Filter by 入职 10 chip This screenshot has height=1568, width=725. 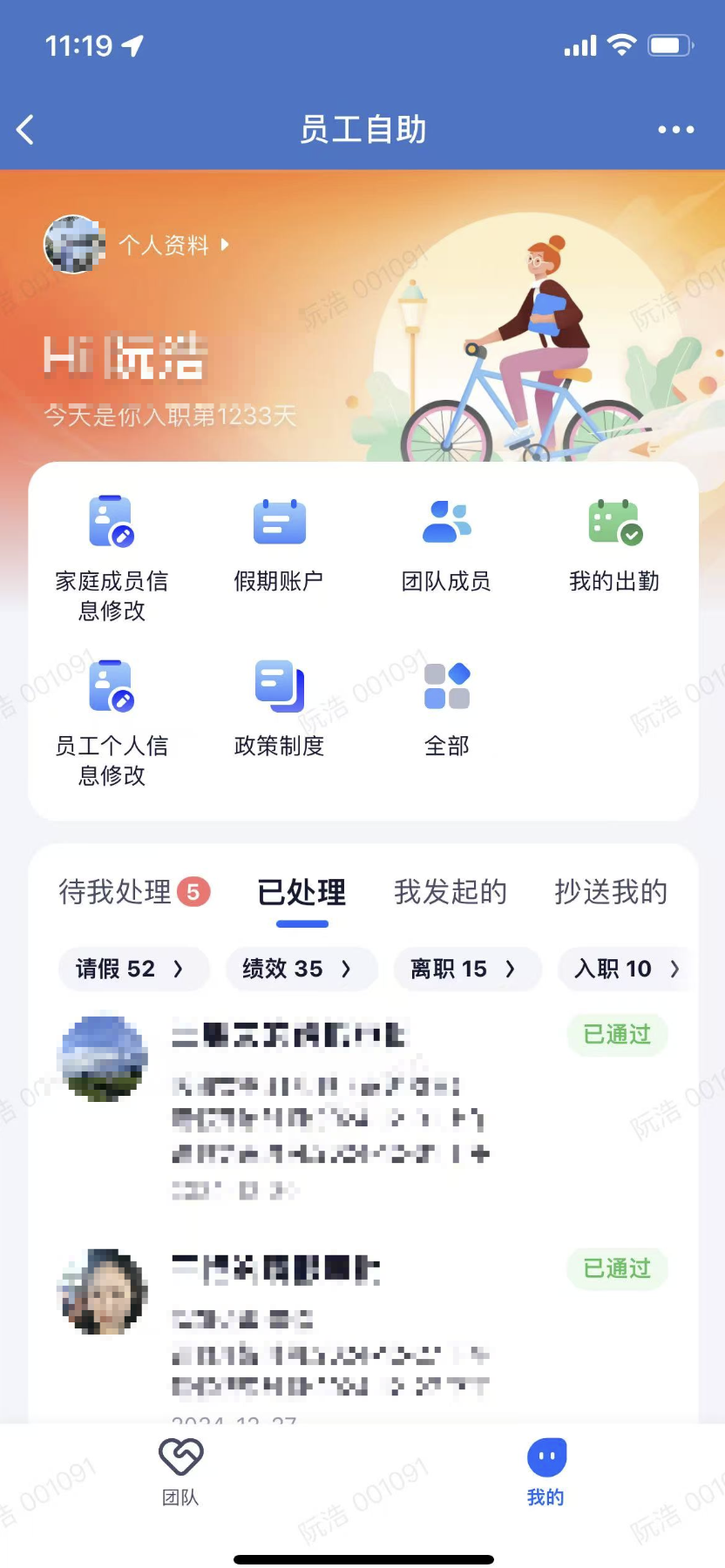626,969
